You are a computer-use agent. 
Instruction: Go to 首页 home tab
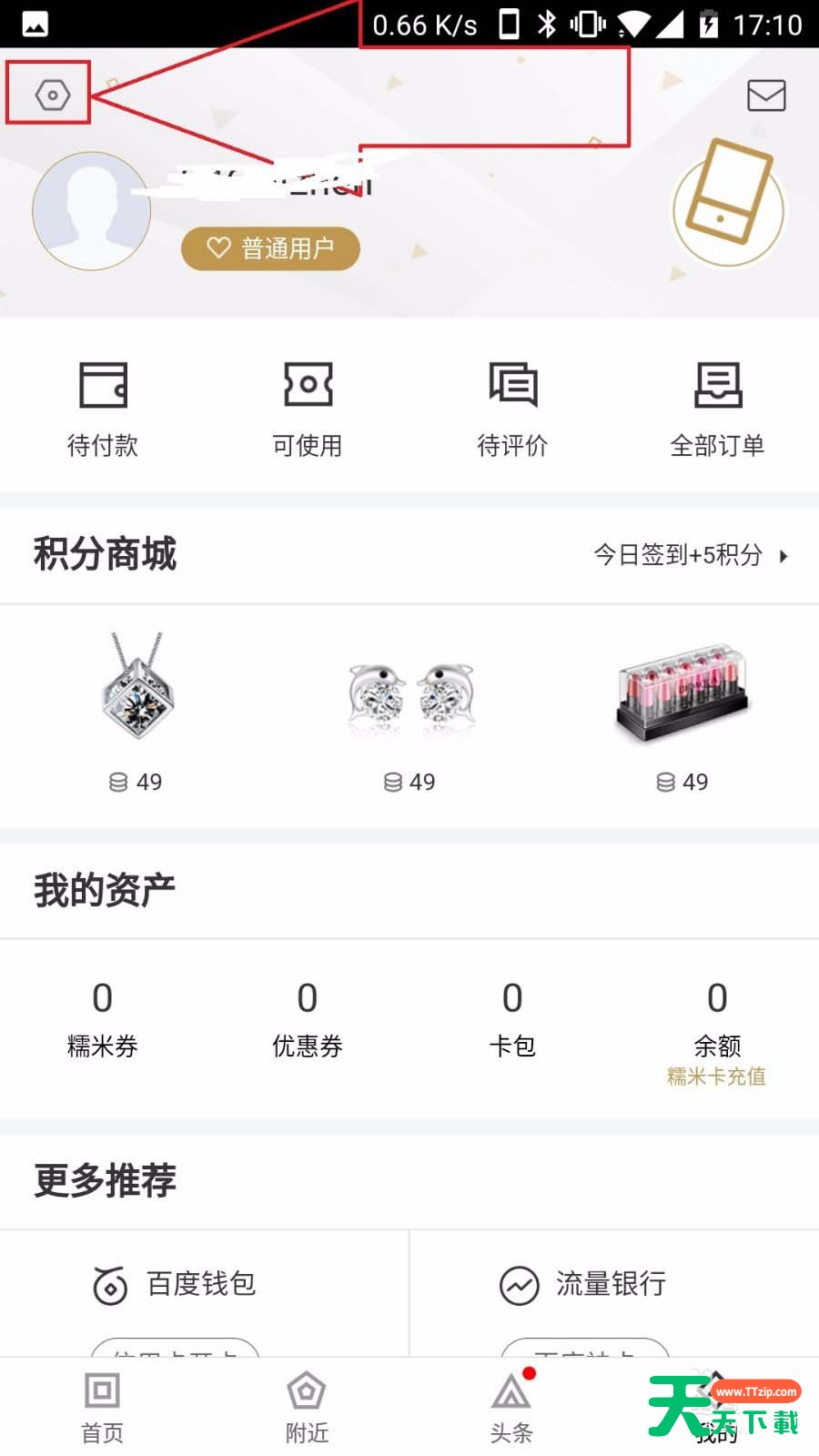point(102,1406)
